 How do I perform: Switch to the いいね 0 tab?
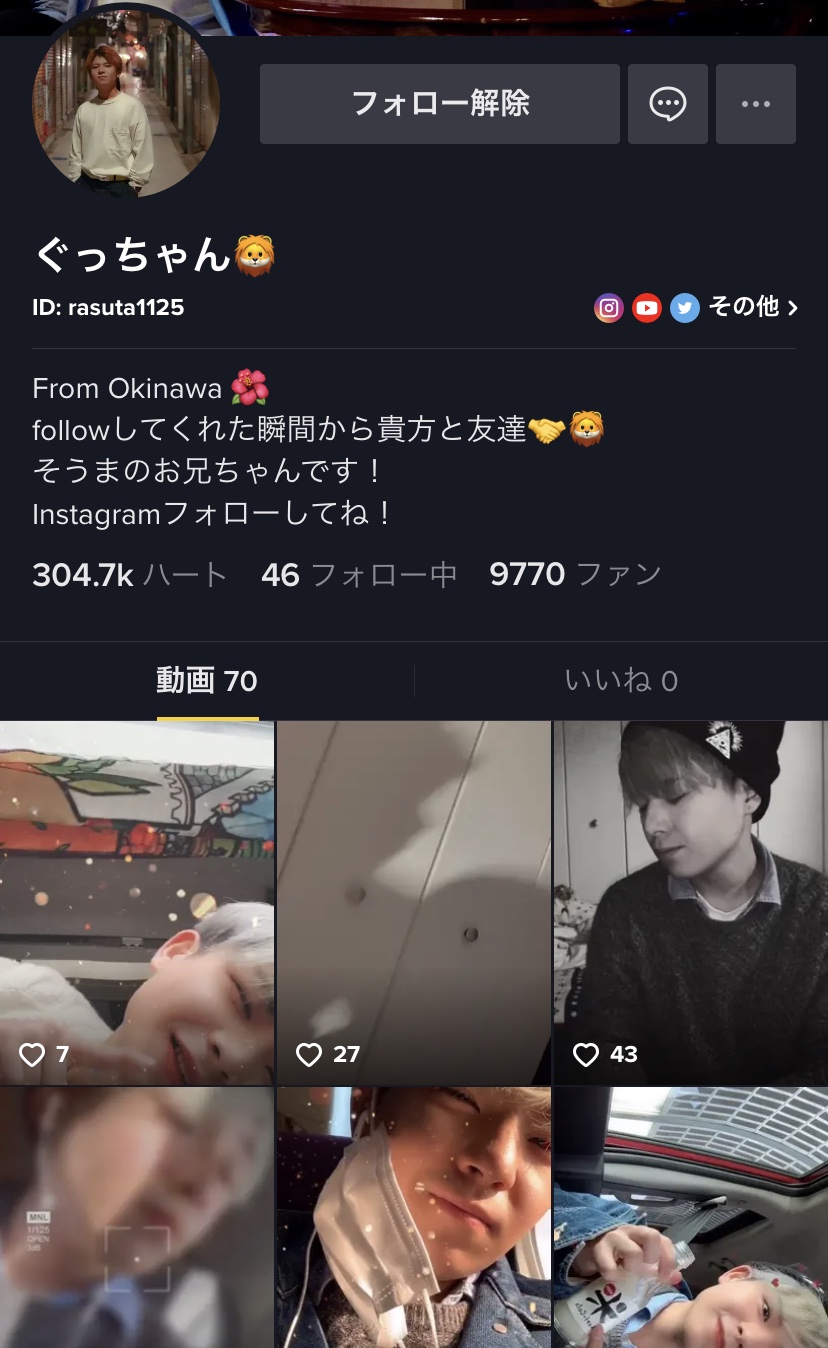621,681
